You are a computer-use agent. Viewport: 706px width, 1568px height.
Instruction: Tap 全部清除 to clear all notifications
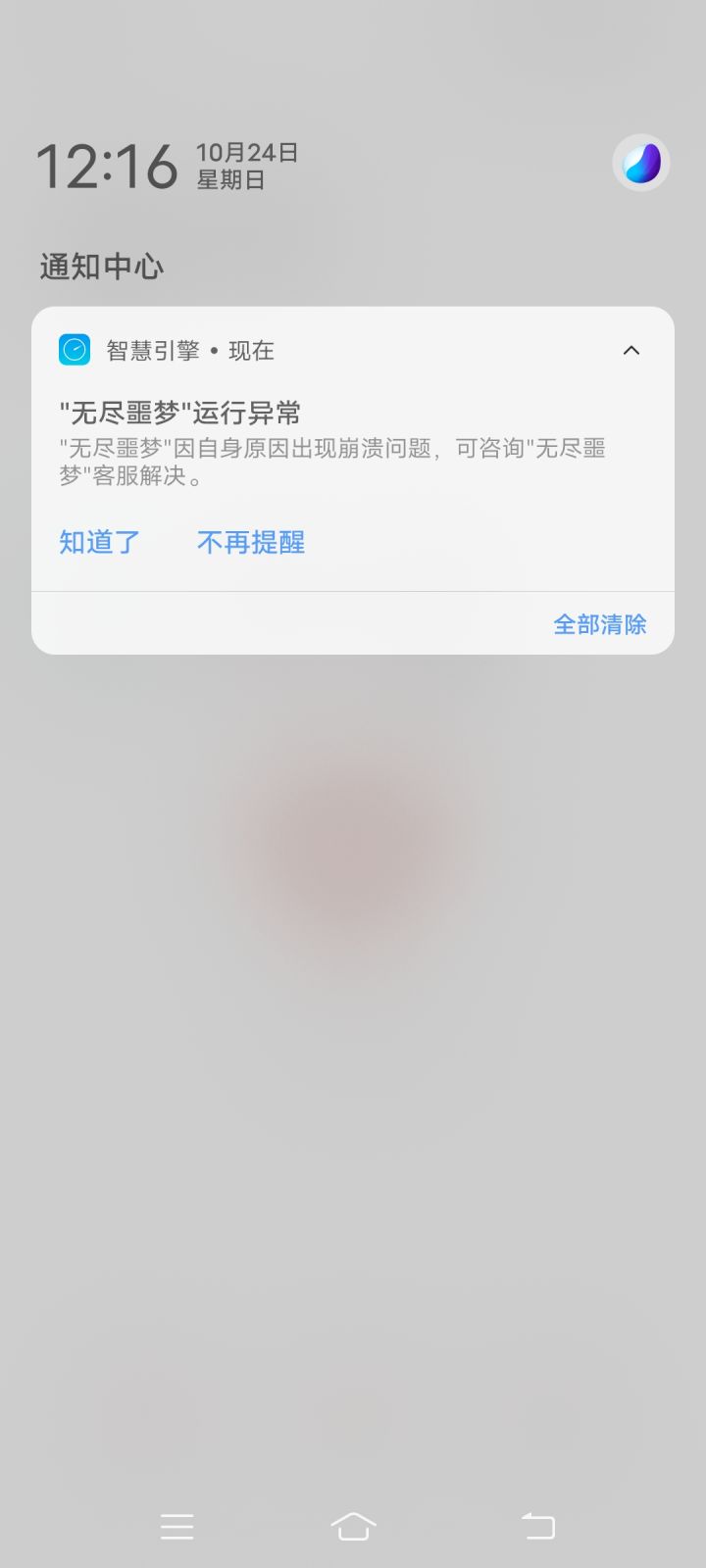(600, 623)
